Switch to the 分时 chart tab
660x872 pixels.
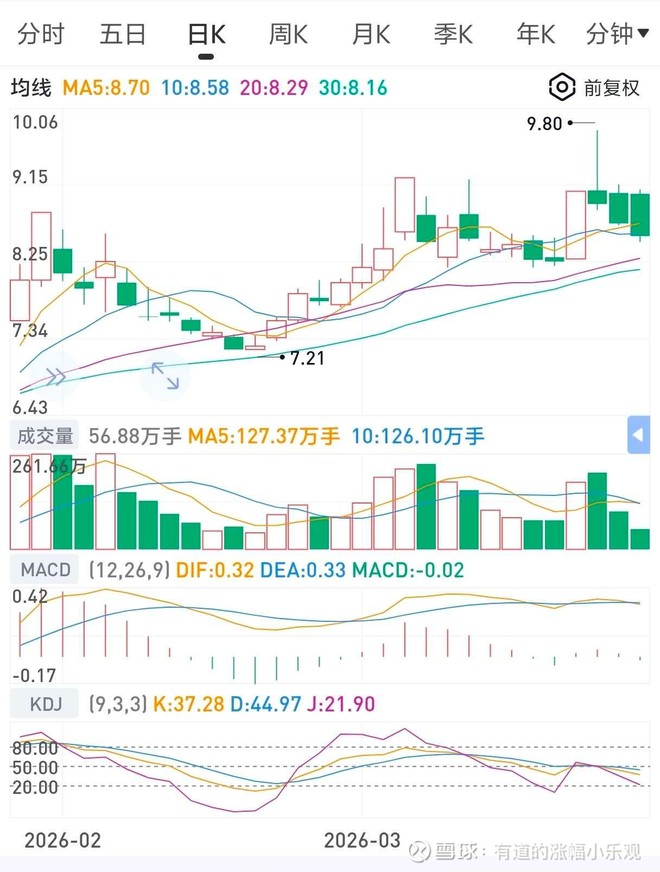tap(41, 34)
